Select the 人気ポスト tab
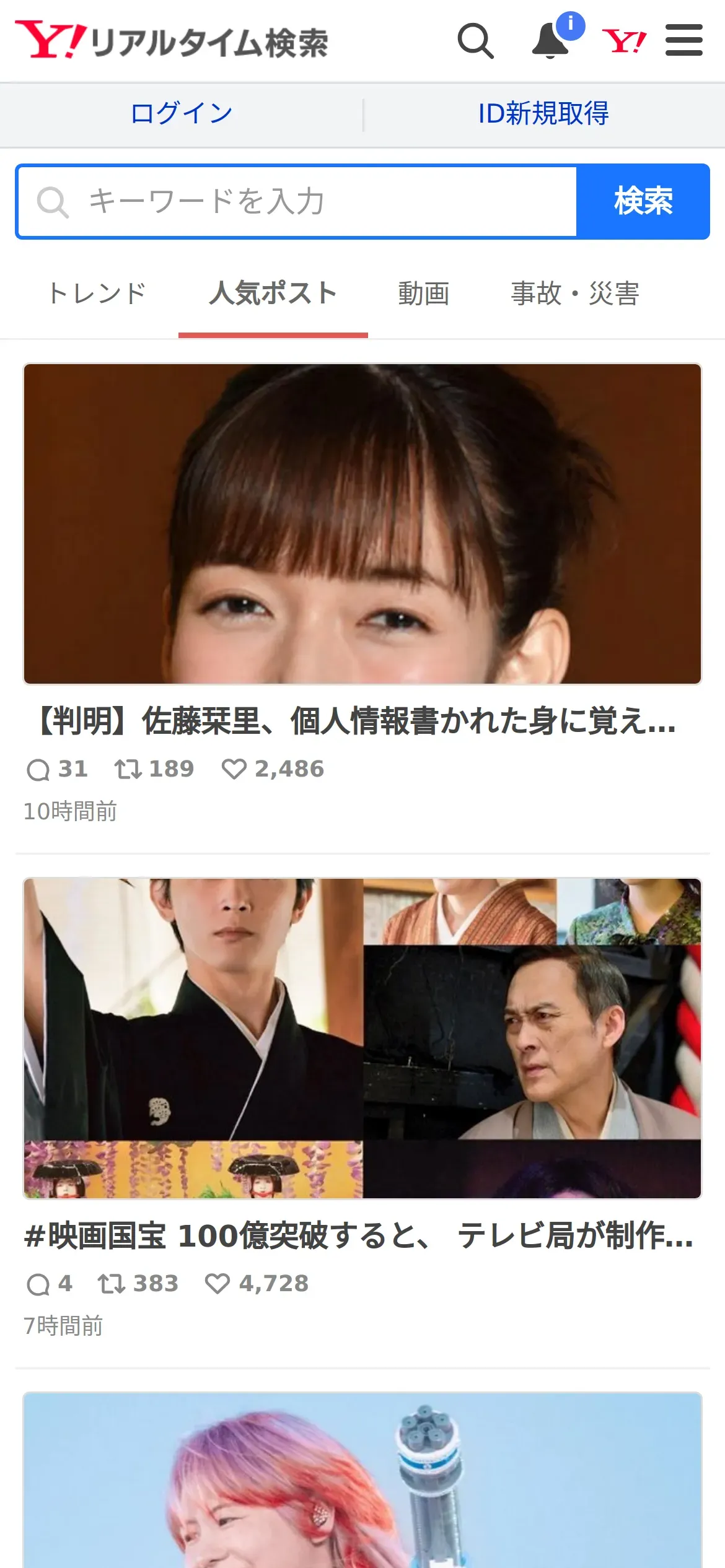 (273, 293)
